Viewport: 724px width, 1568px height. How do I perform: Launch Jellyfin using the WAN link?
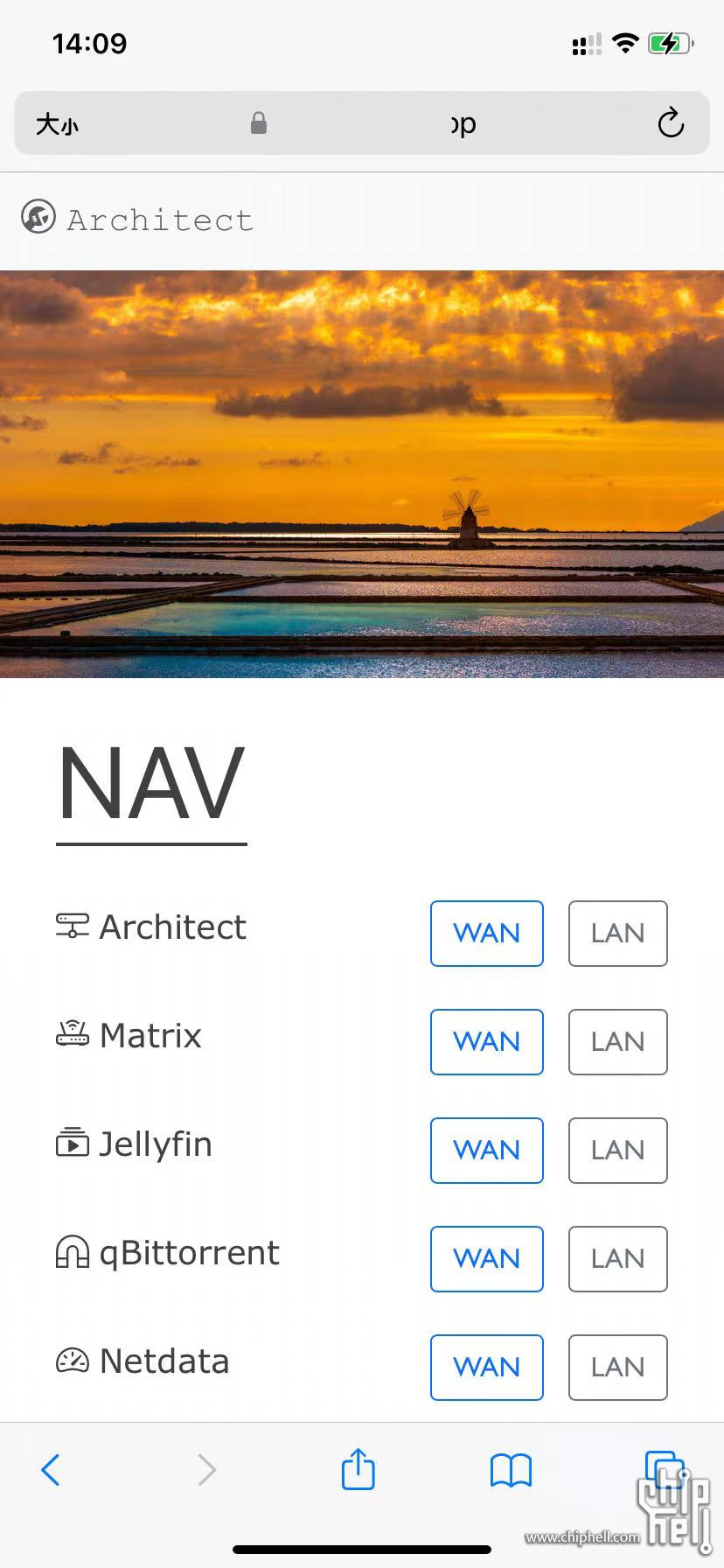(x=486, y=1151)
